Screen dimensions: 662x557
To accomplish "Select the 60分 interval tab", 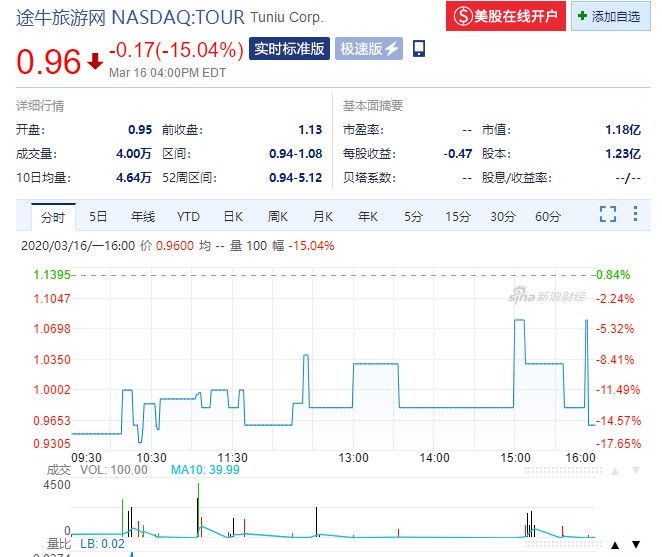I will 548,216.
